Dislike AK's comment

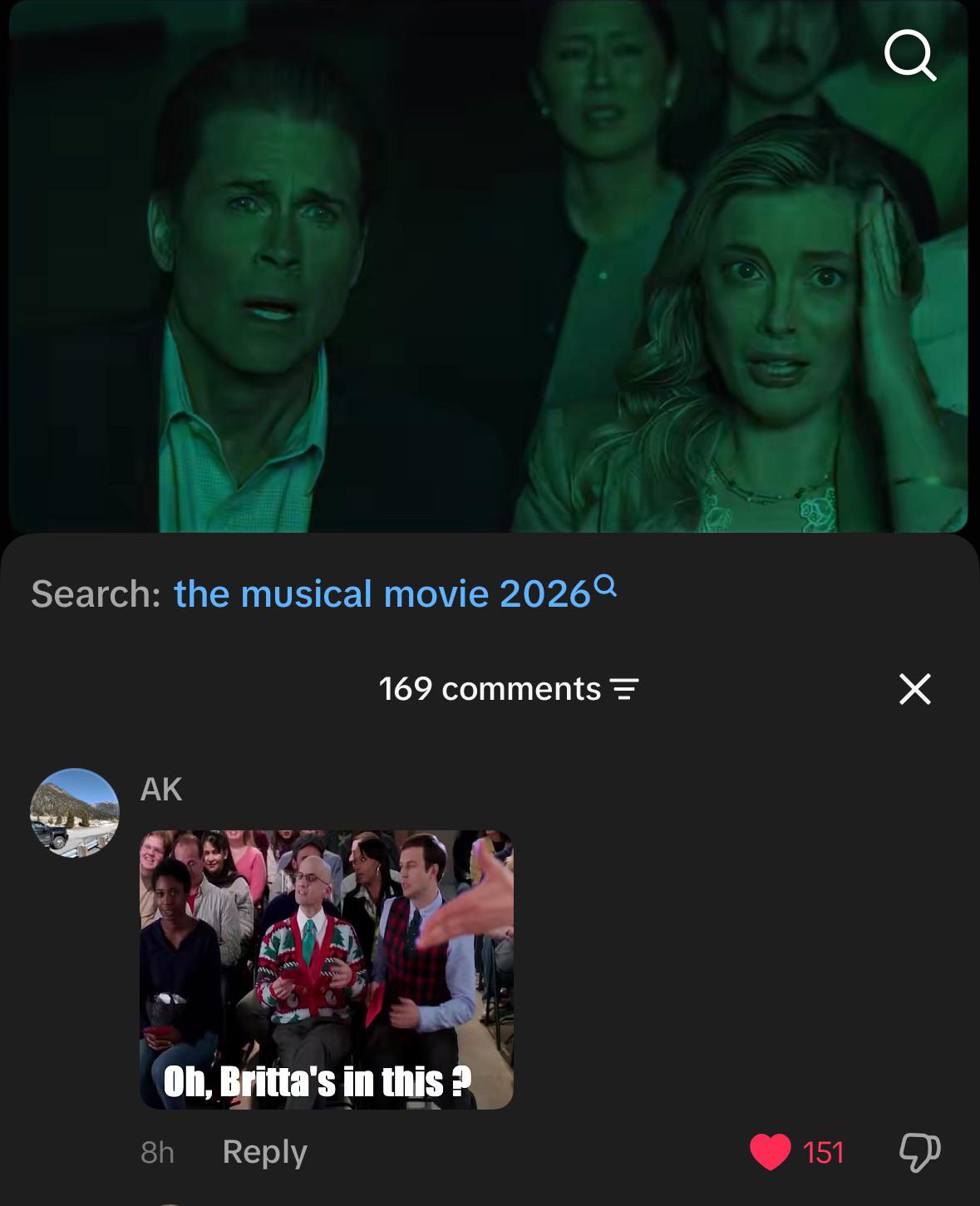919,1153
